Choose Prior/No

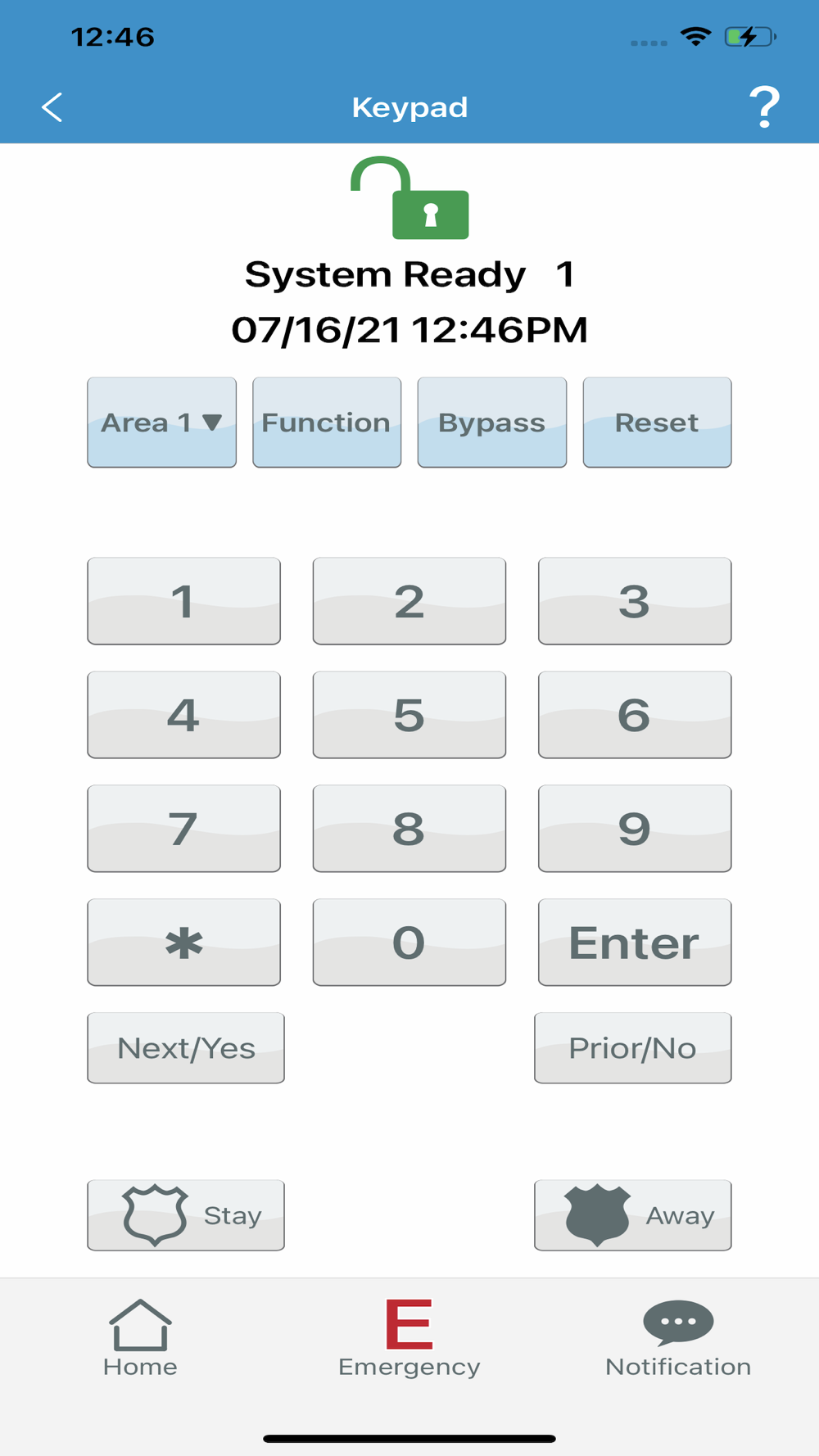tap(633, 1048)
